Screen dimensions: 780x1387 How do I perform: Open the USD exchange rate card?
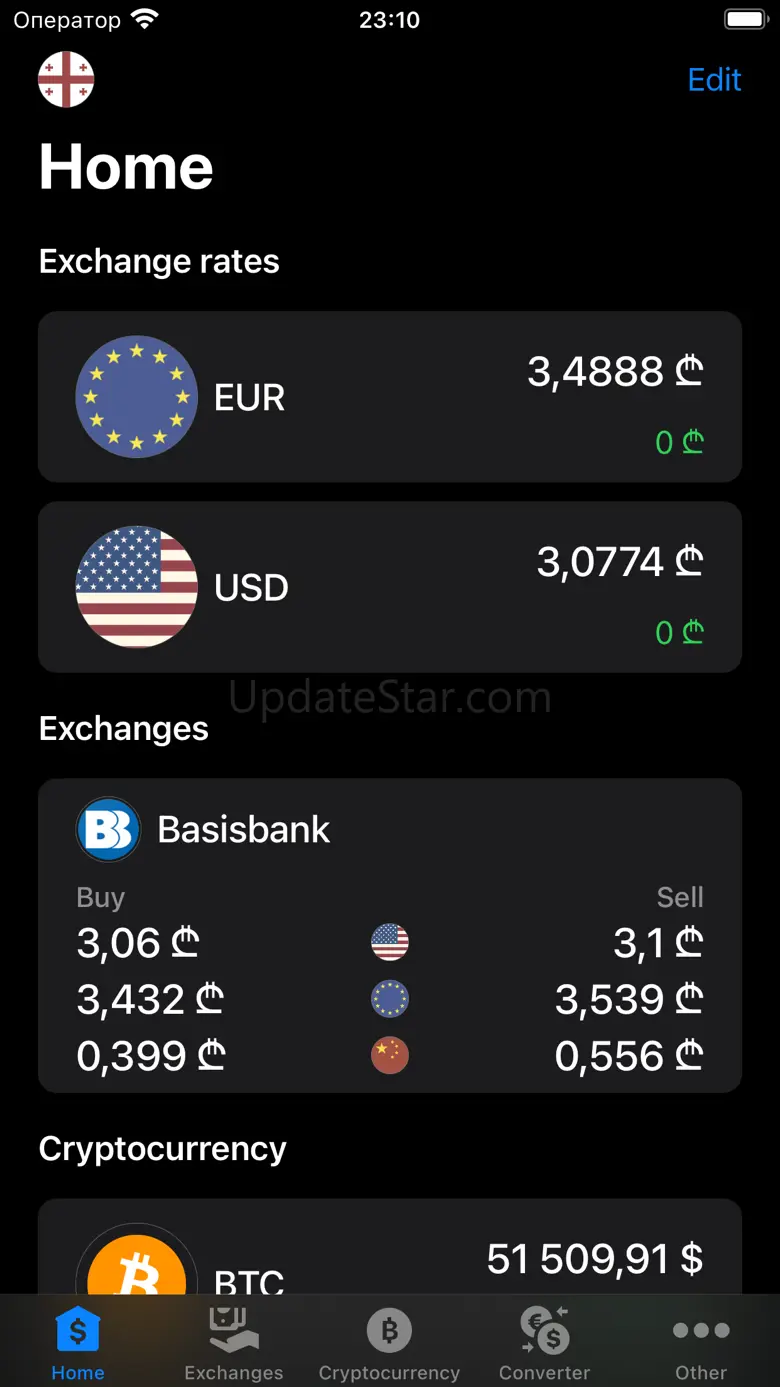(390, 587)
